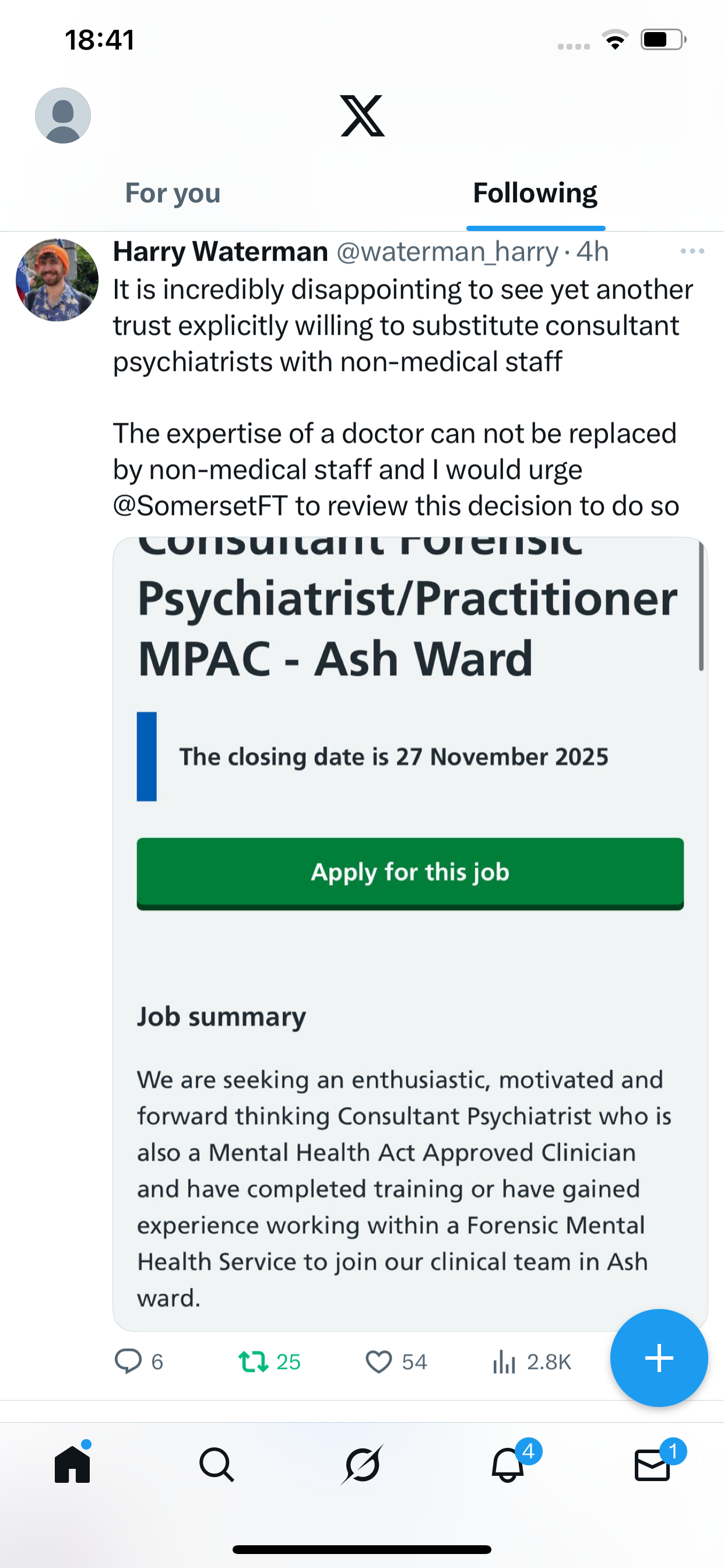Open the Grok tab

[x=362, y=1465]
